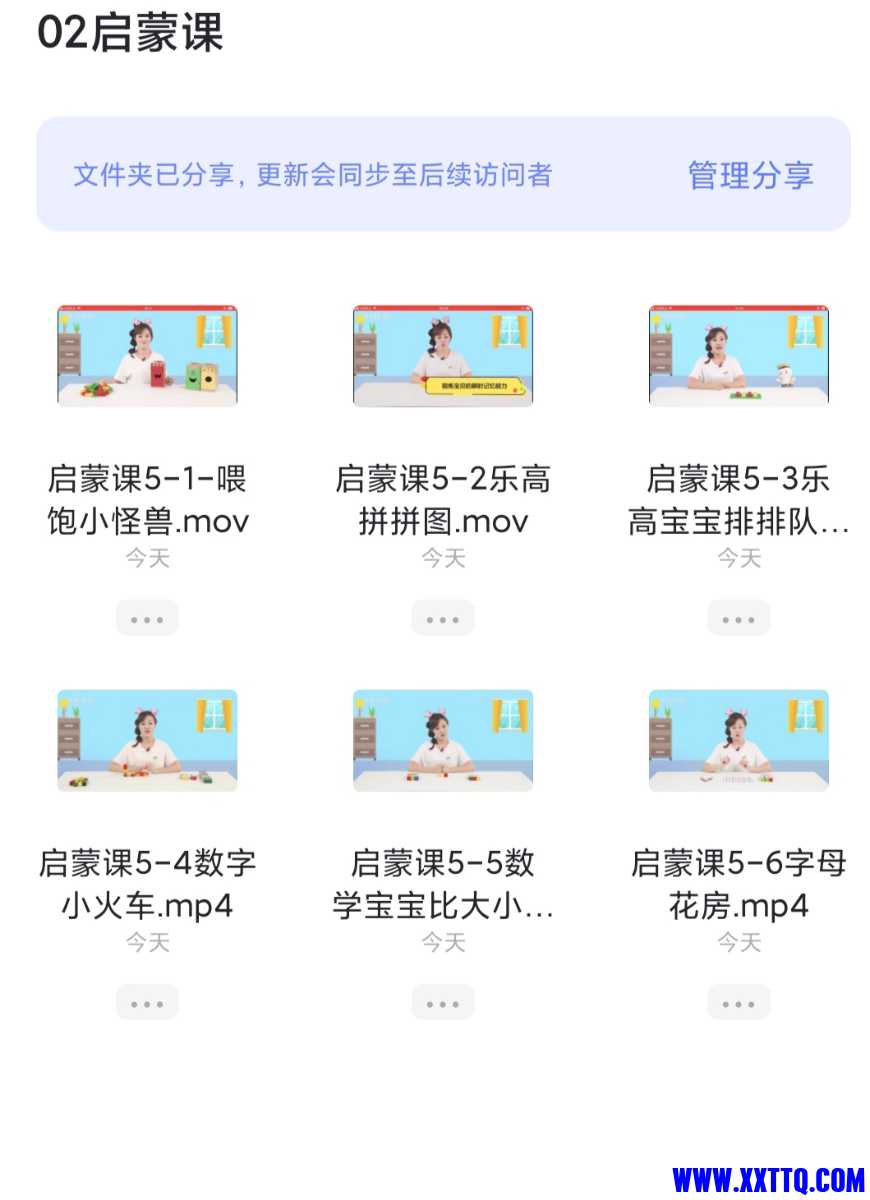Tap the three dots under 启蒙课5-6字母花房.mp4
The height and width of the screenshot is (1200, 870).
click(739, 1003)
